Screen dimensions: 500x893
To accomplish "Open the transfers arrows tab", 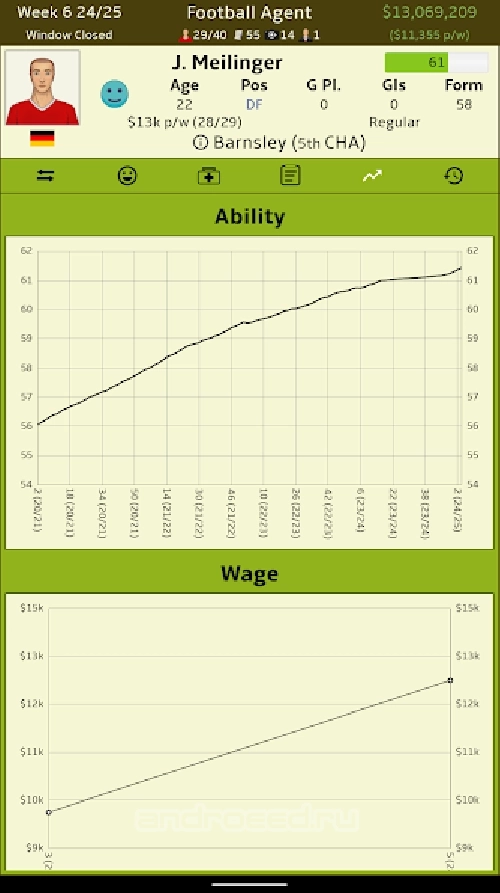I will coord(46,176).
